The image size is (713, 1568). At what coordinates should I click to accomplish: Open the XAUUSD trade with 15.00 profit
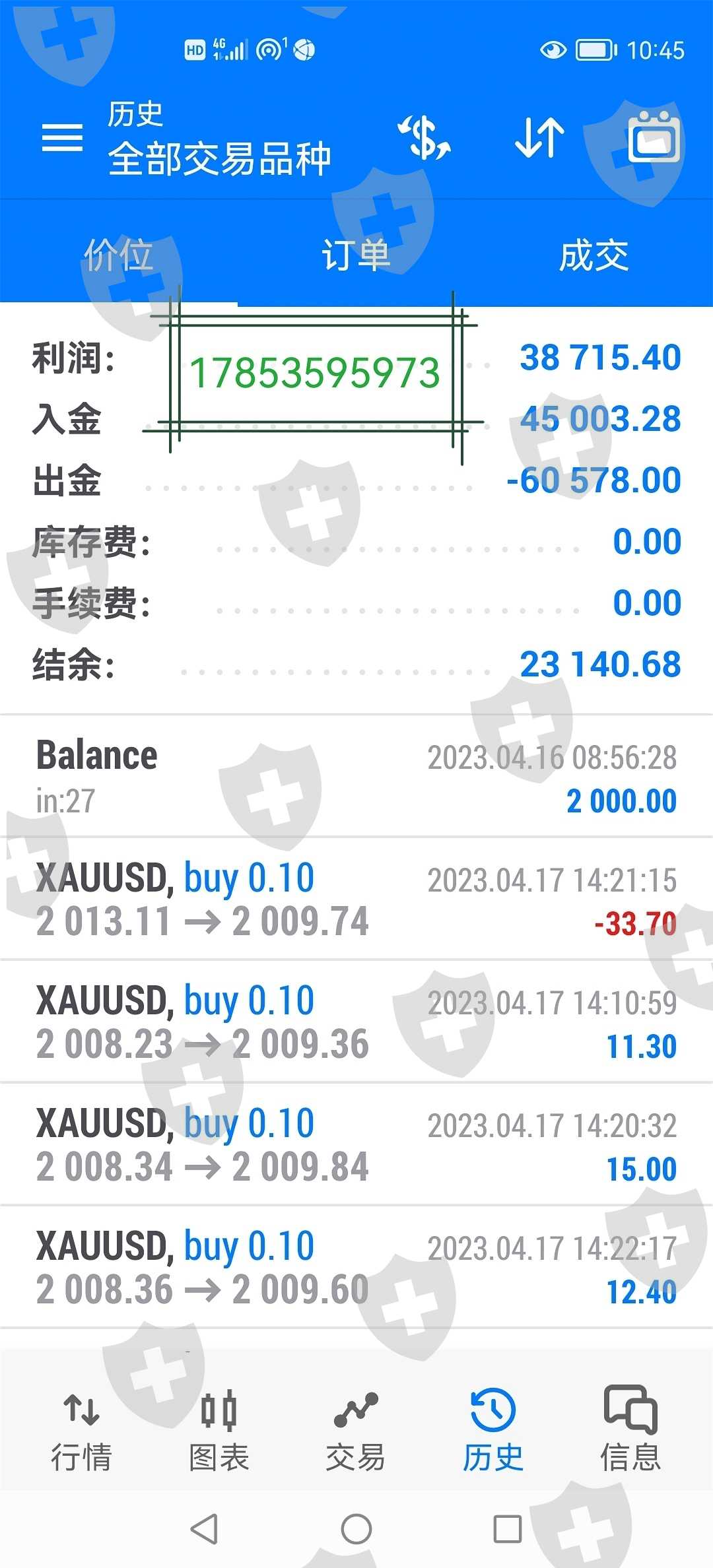click(x=356, y=1144)
